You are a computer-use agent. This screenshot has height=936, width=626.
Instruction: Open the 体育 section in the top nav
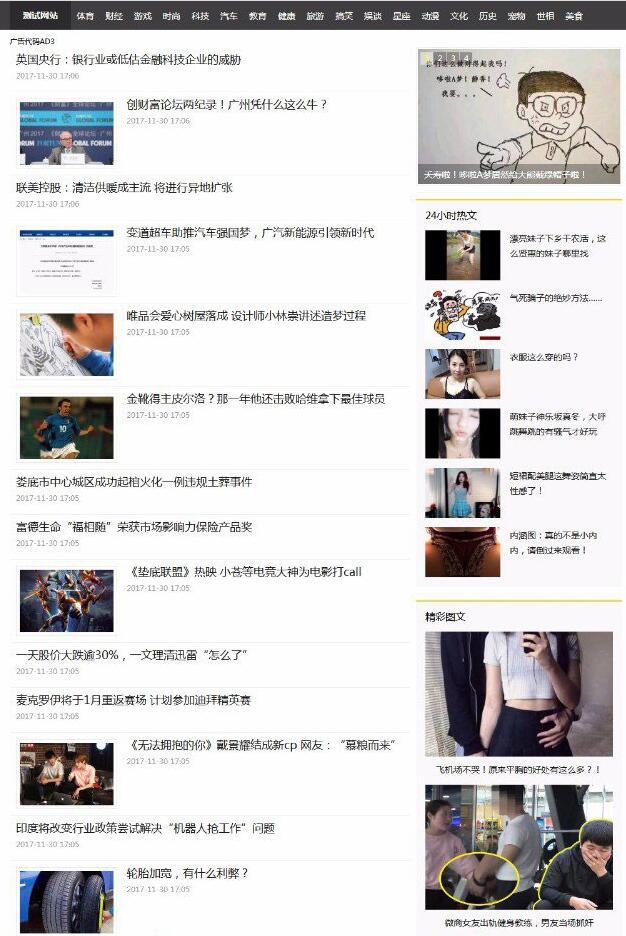(x=85, y=16)
